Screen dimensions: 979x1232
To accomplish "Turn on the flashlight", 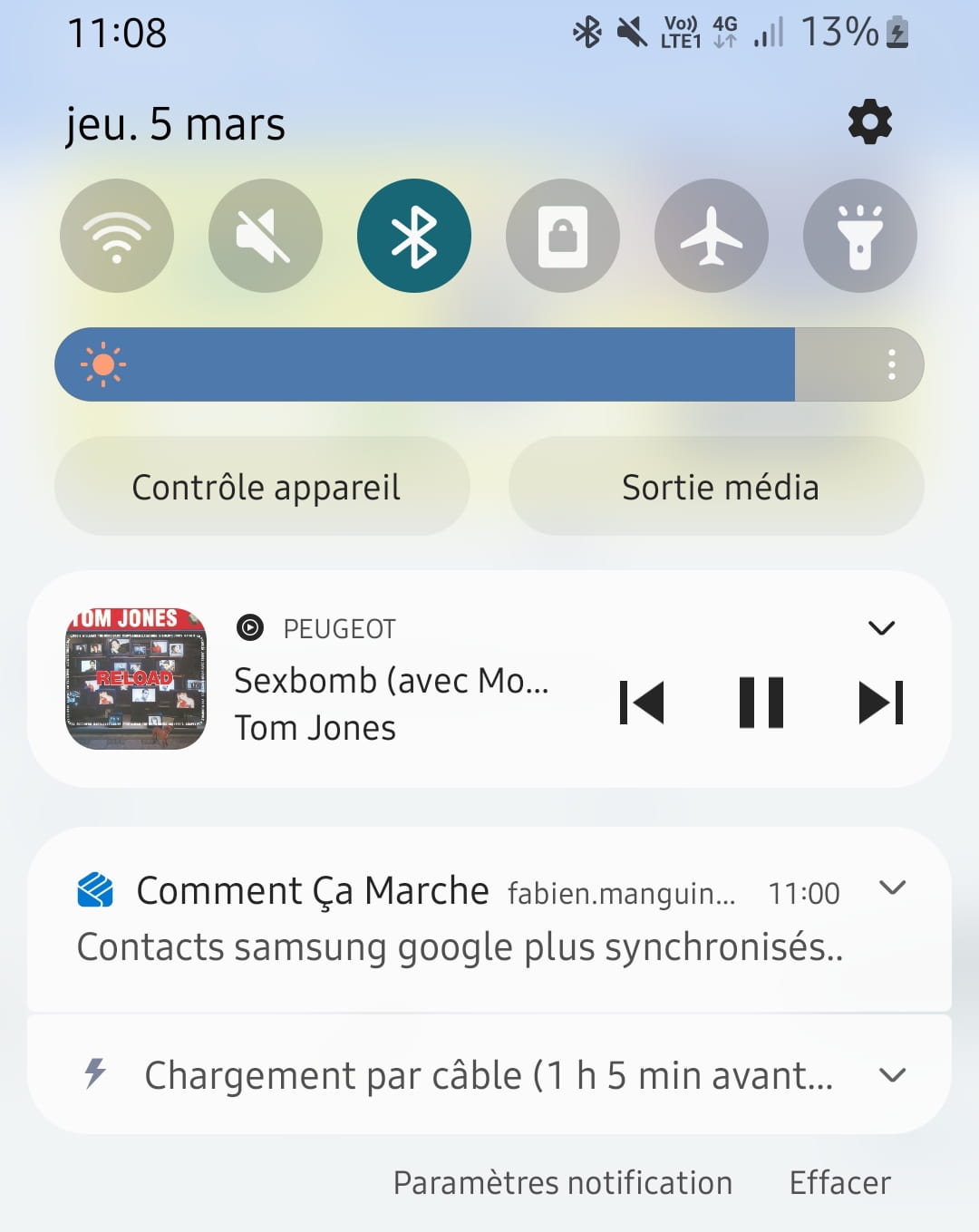I will 859,236.
